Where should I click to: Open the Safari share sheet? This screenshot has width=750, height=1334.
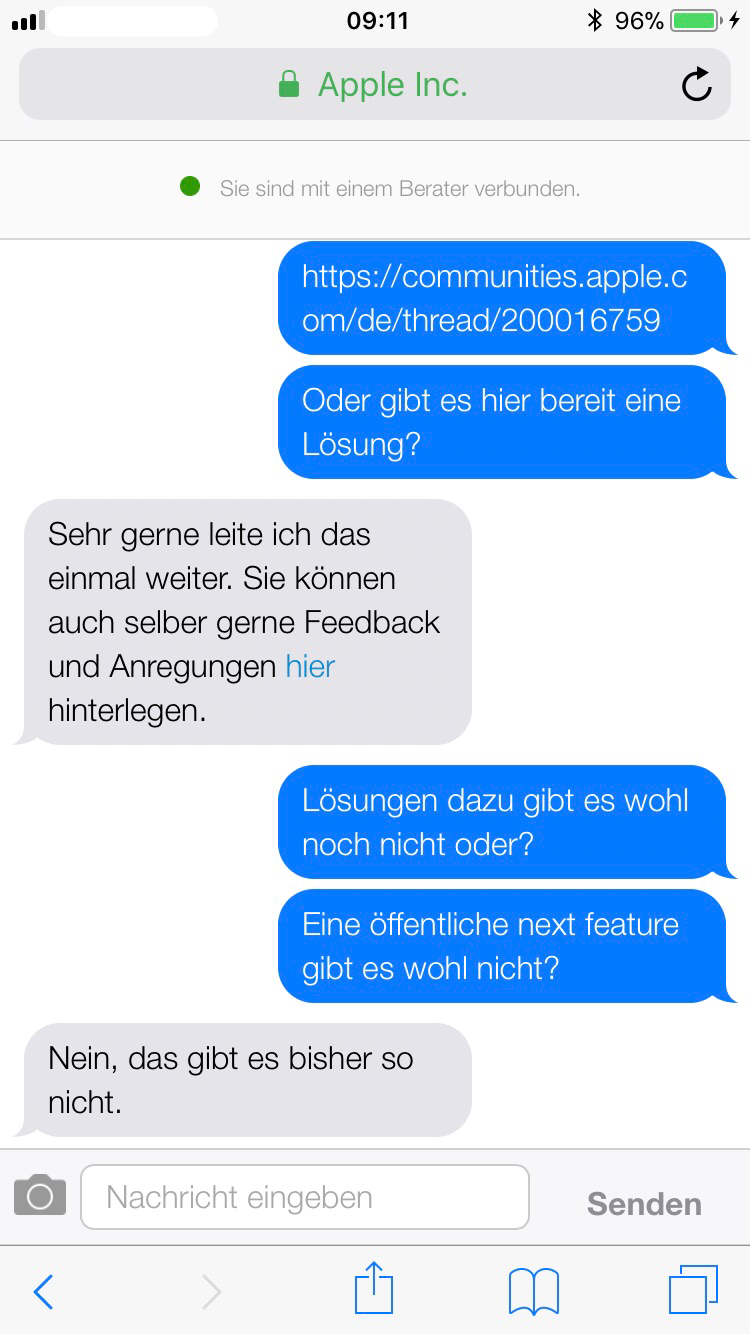(x=374, y=1288)
